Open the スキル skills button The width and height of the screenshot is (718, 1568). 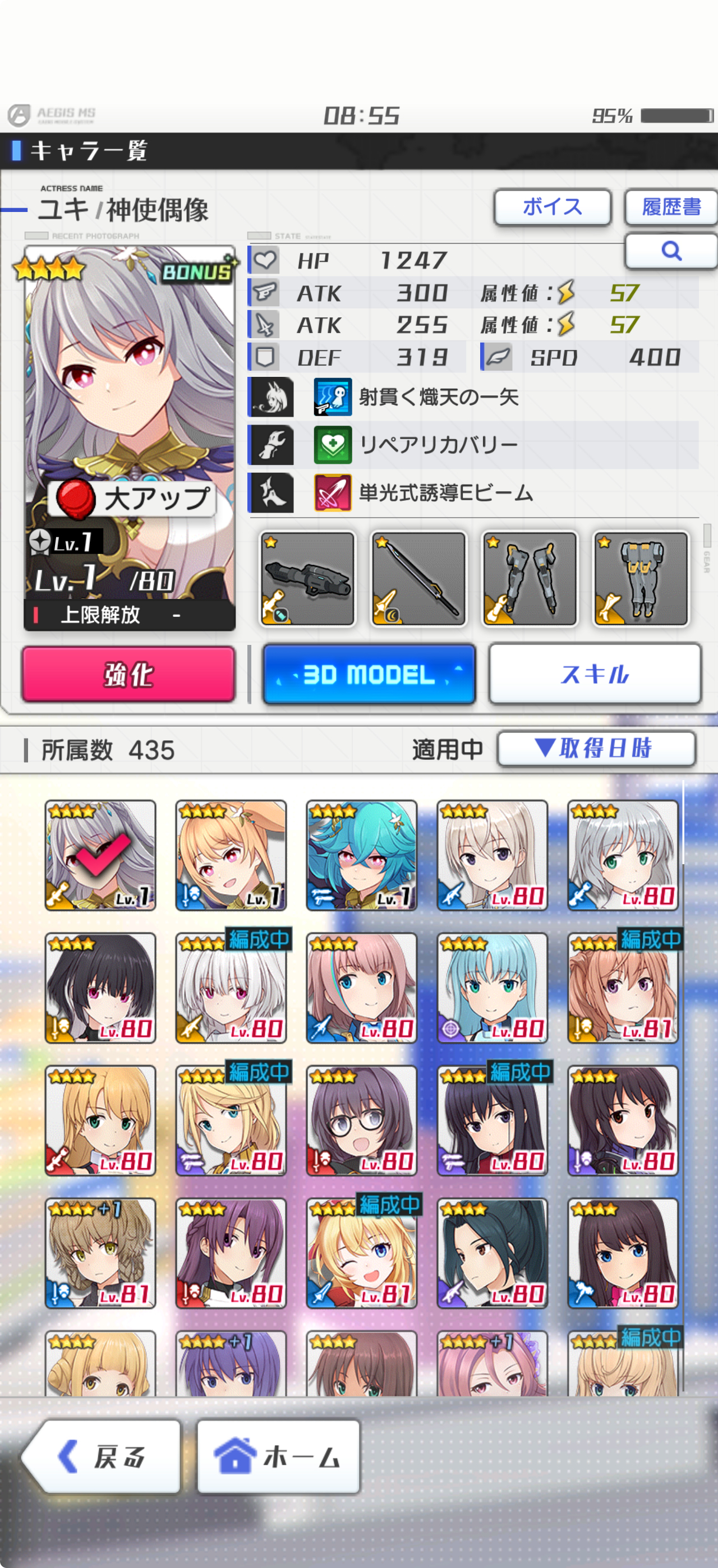pyautogui.click(x=595, y=675)
